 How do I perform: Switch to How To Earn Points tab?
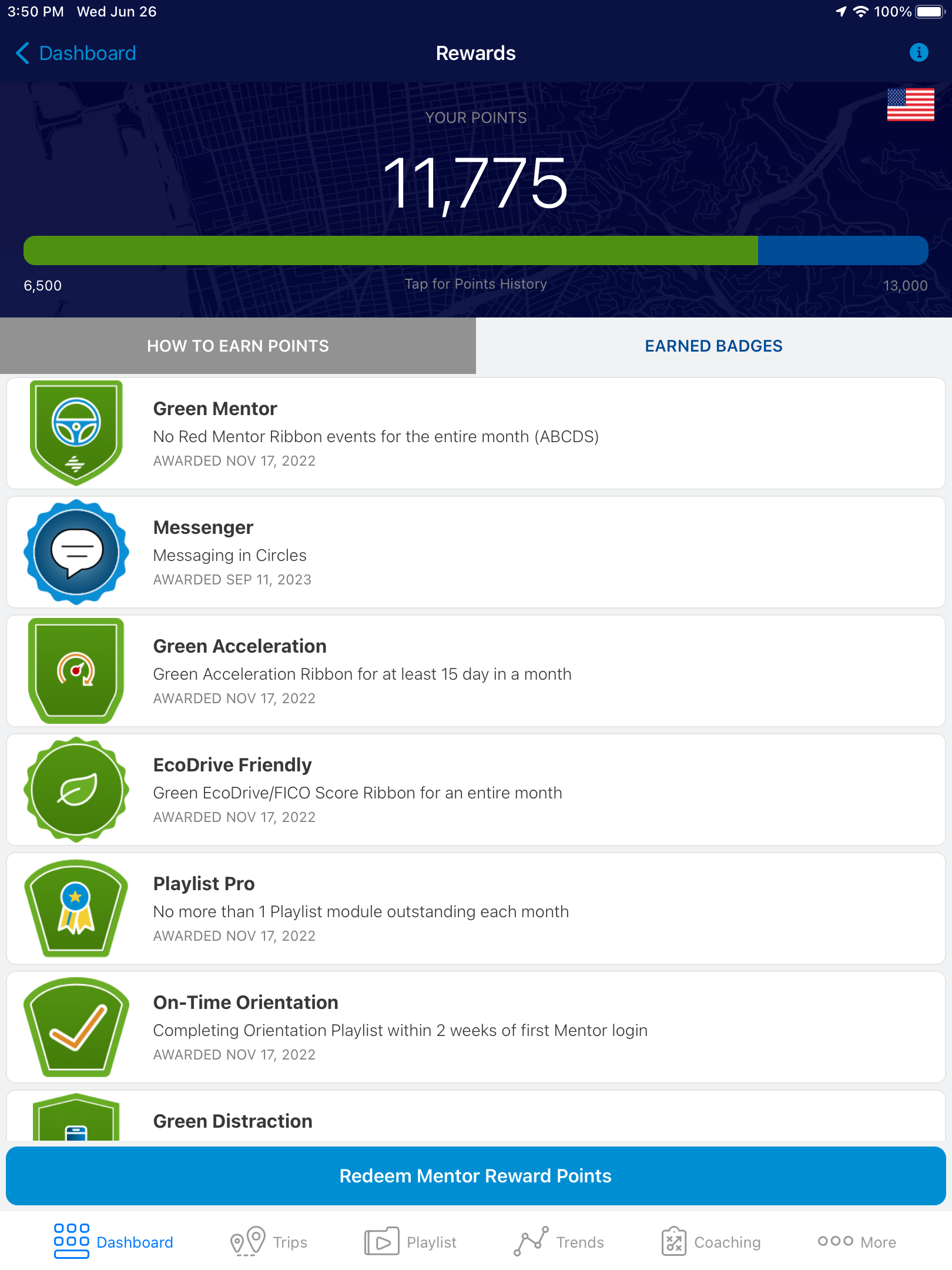(x=238, y=346)
